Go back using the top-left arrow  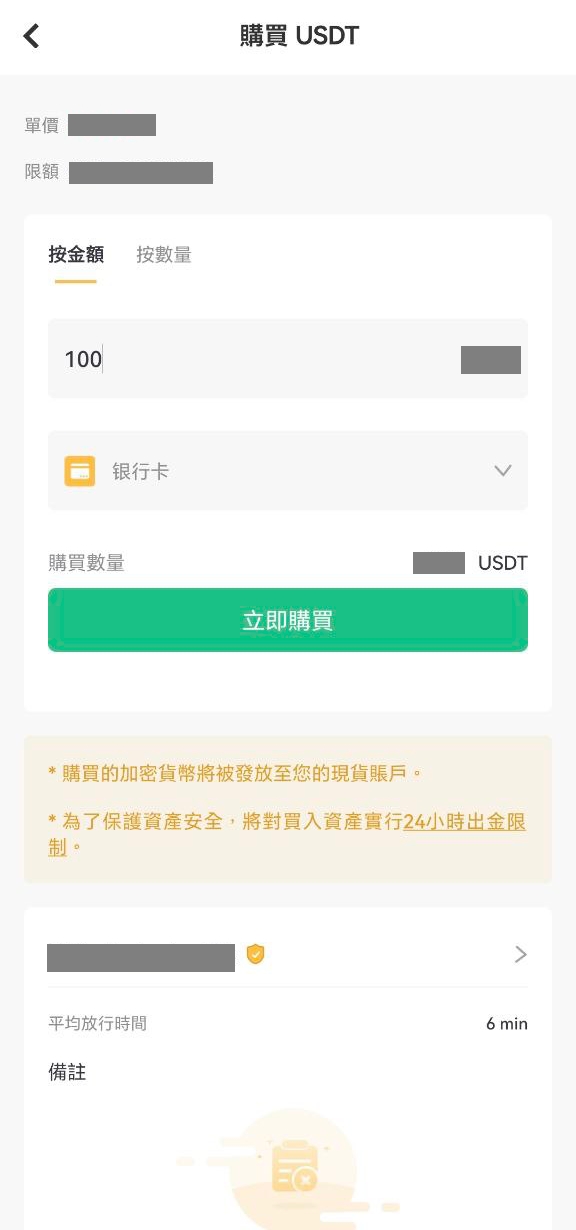[32, 37]
